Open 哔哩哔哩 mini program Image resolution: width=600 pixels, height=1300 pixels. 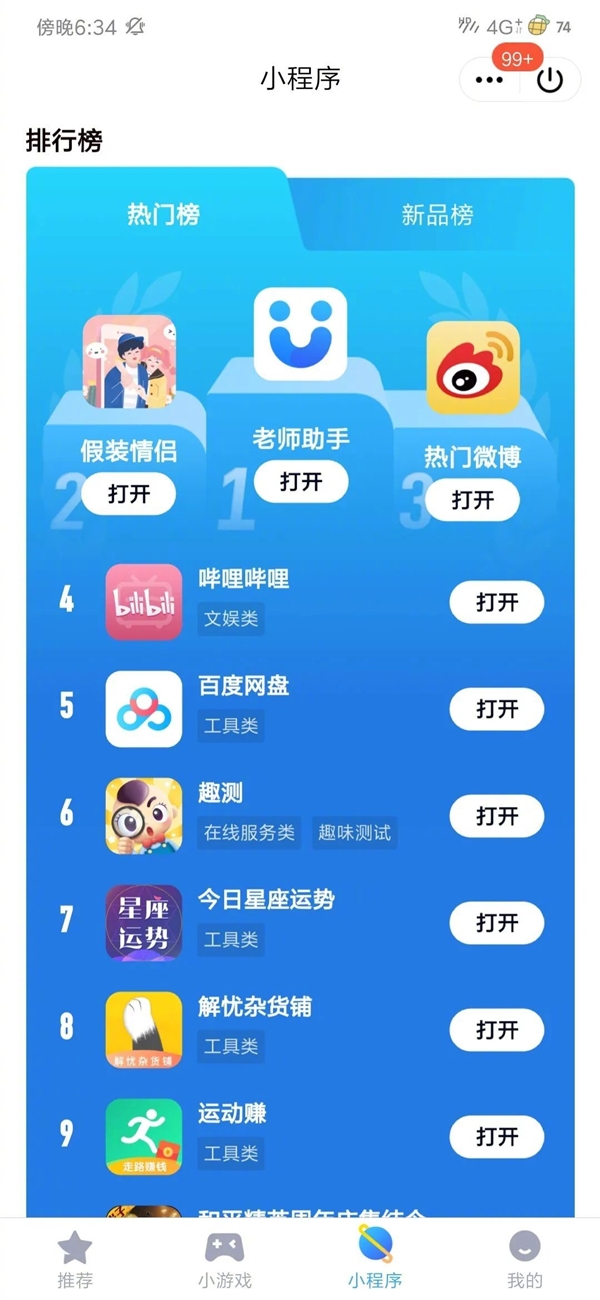point(497,602)
